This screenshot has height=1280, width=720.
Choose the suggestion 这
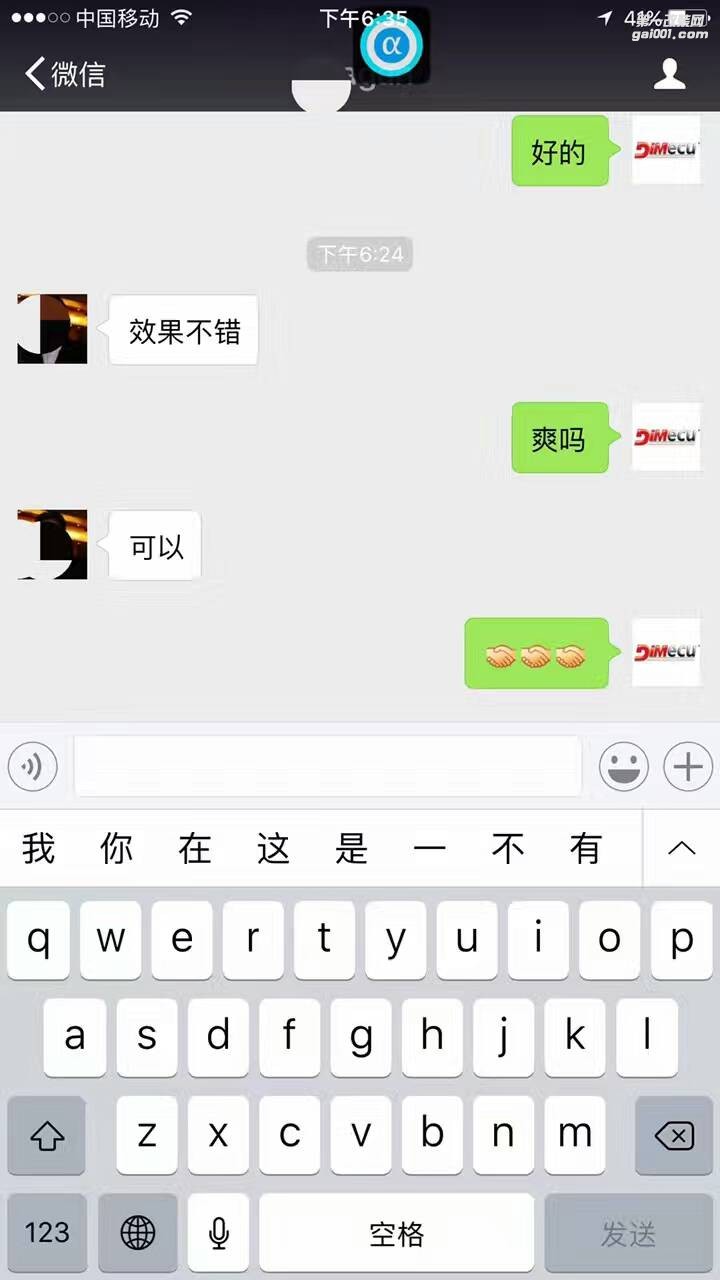tap(273, 848)
